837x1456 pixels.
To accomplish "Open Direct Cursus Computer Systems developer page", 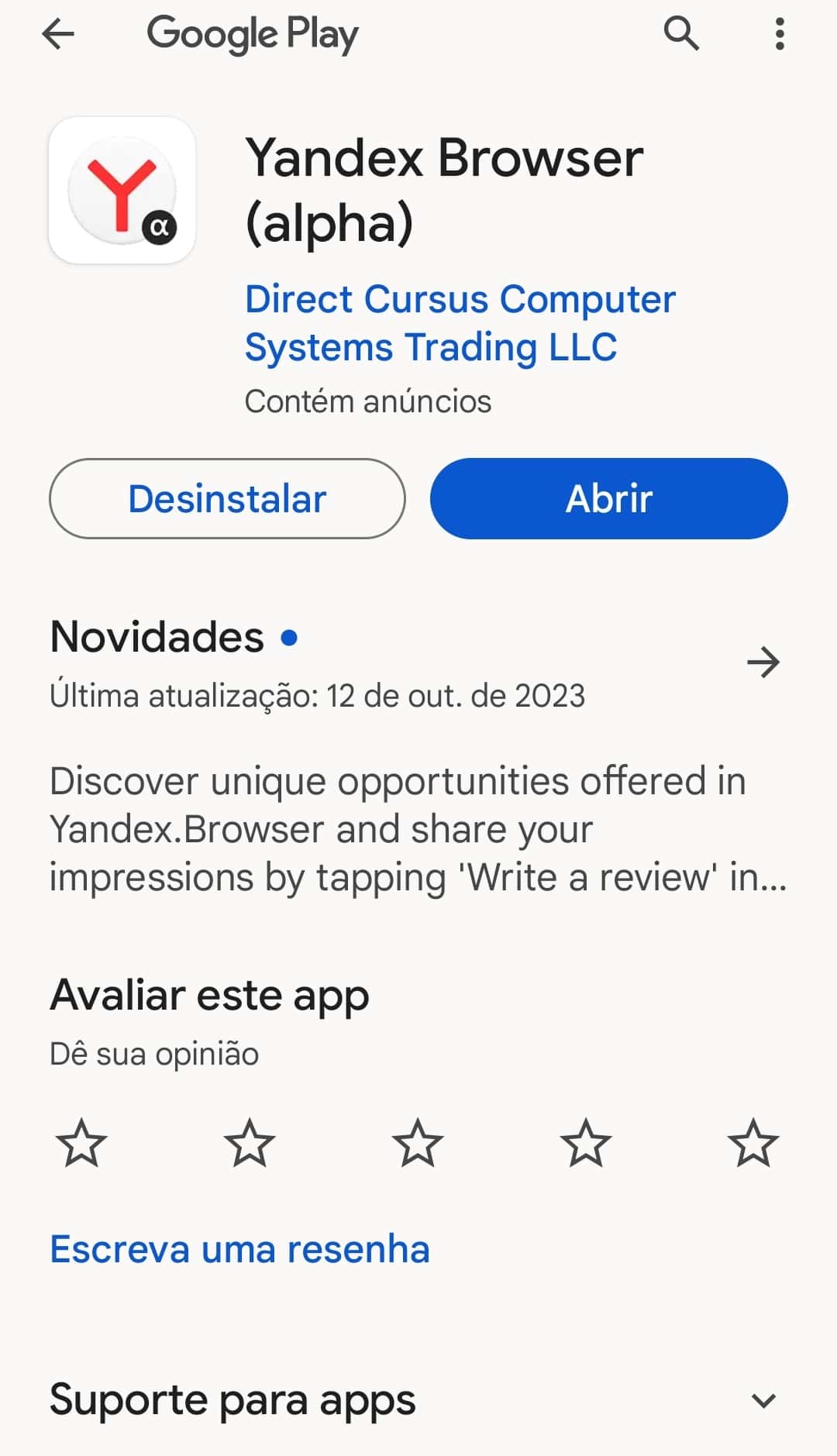I will pyautogui.click(x=460, y=322).
